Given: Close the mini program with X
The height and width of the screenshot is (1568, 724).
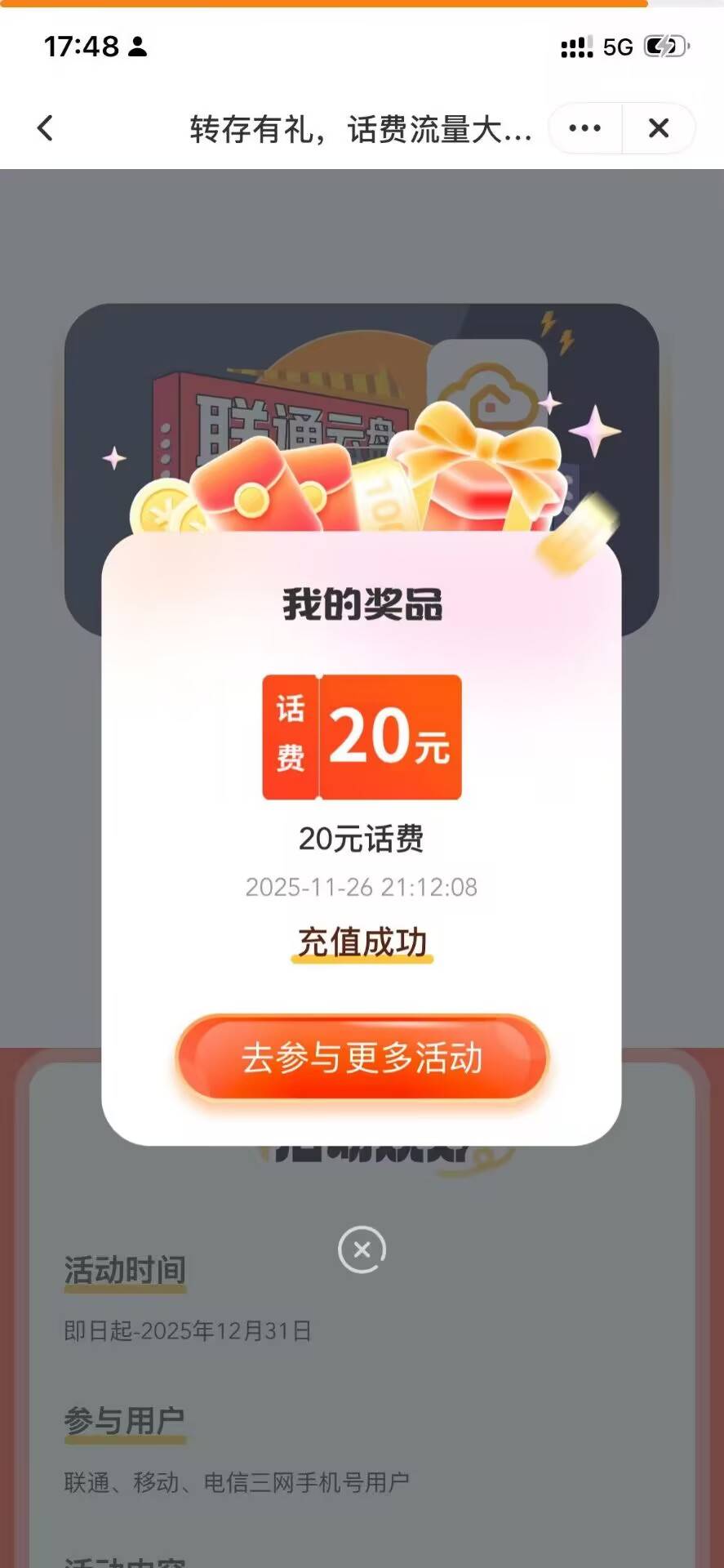Looking at the screenshot, I should [x=659, y=128].
